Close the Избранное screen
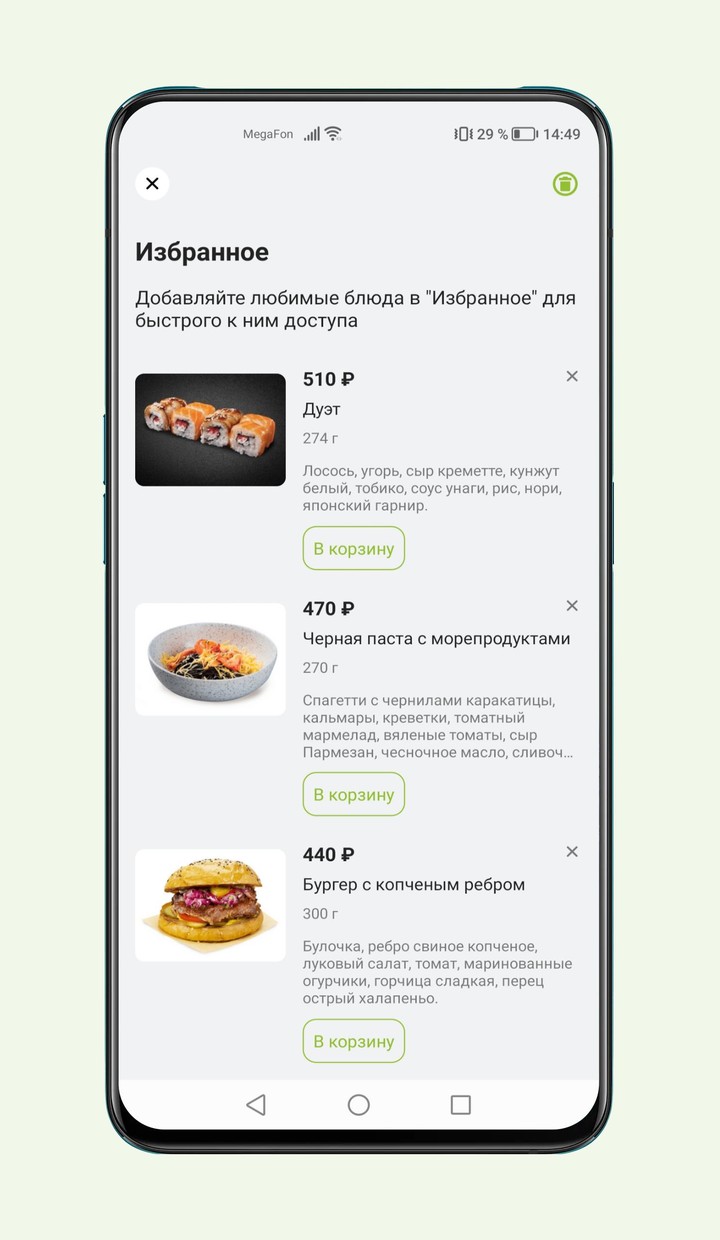720x1240 pixels. [152, 184]
